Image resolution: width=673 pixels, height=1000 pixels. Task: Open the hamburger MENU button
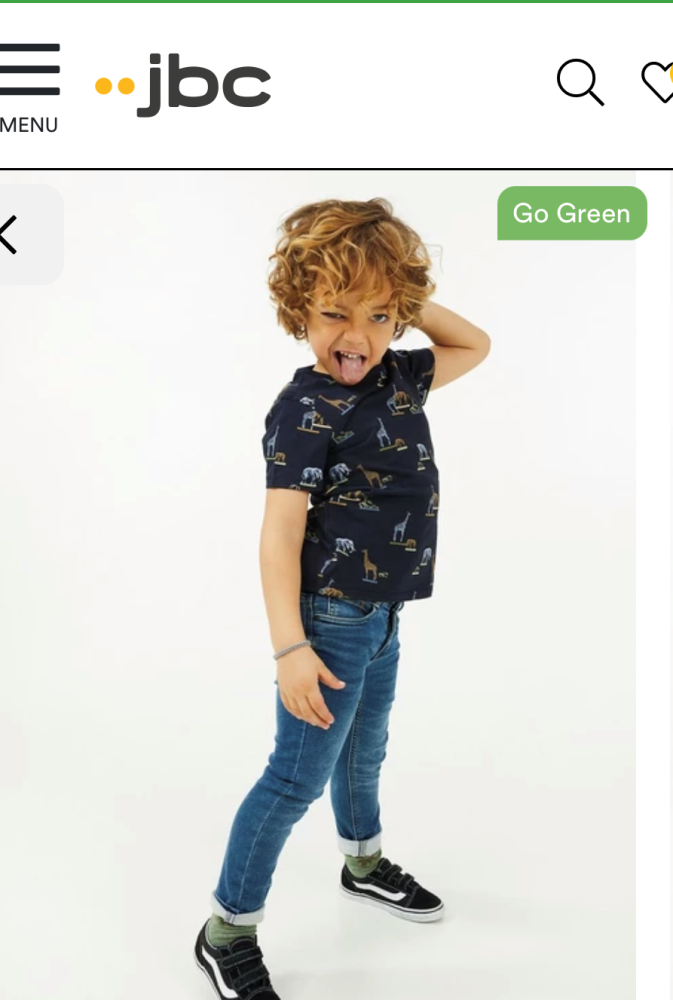point(29,86)
